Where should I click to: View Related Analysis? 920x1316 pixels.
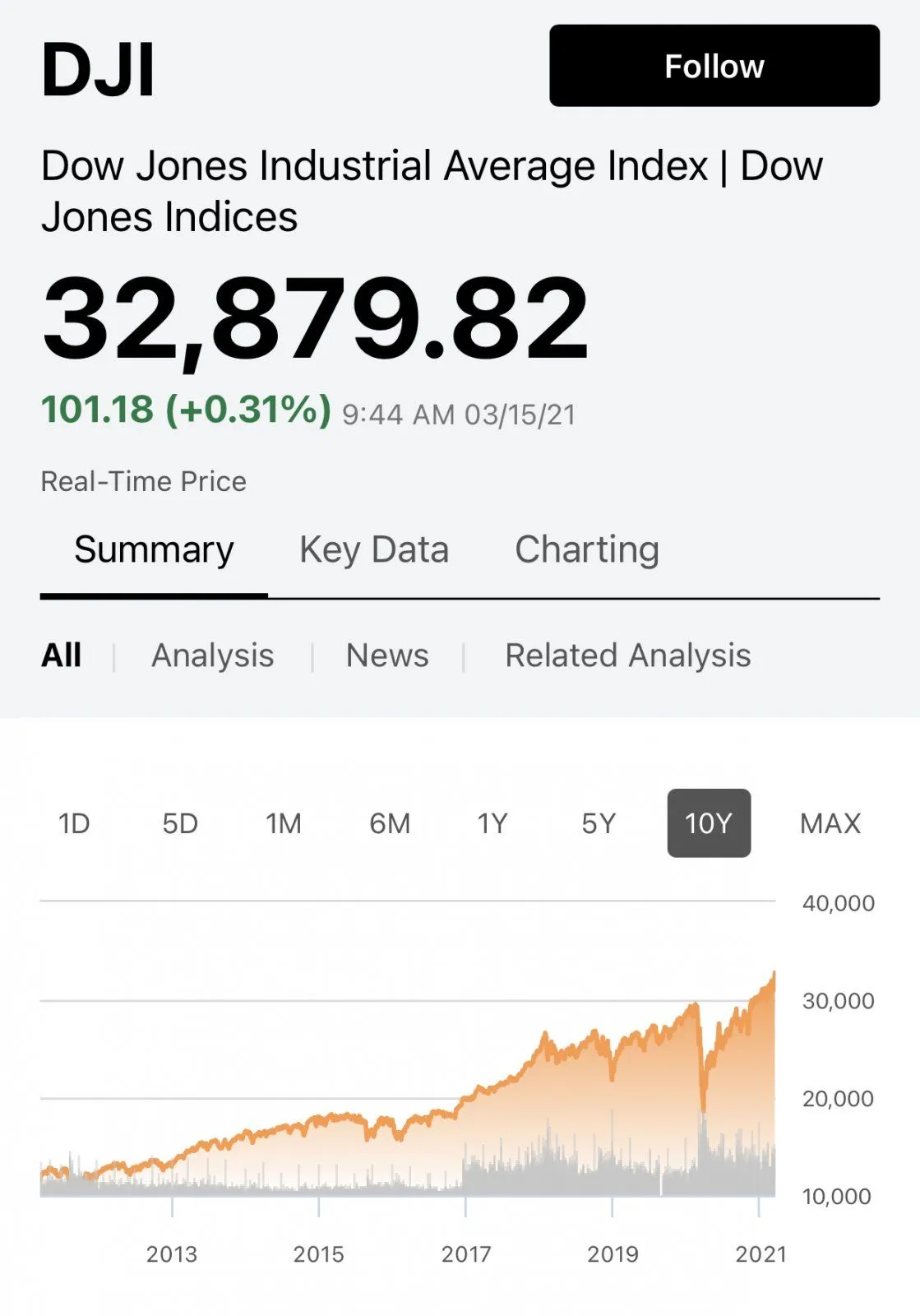pyautogui.click(x=627, y=656)
